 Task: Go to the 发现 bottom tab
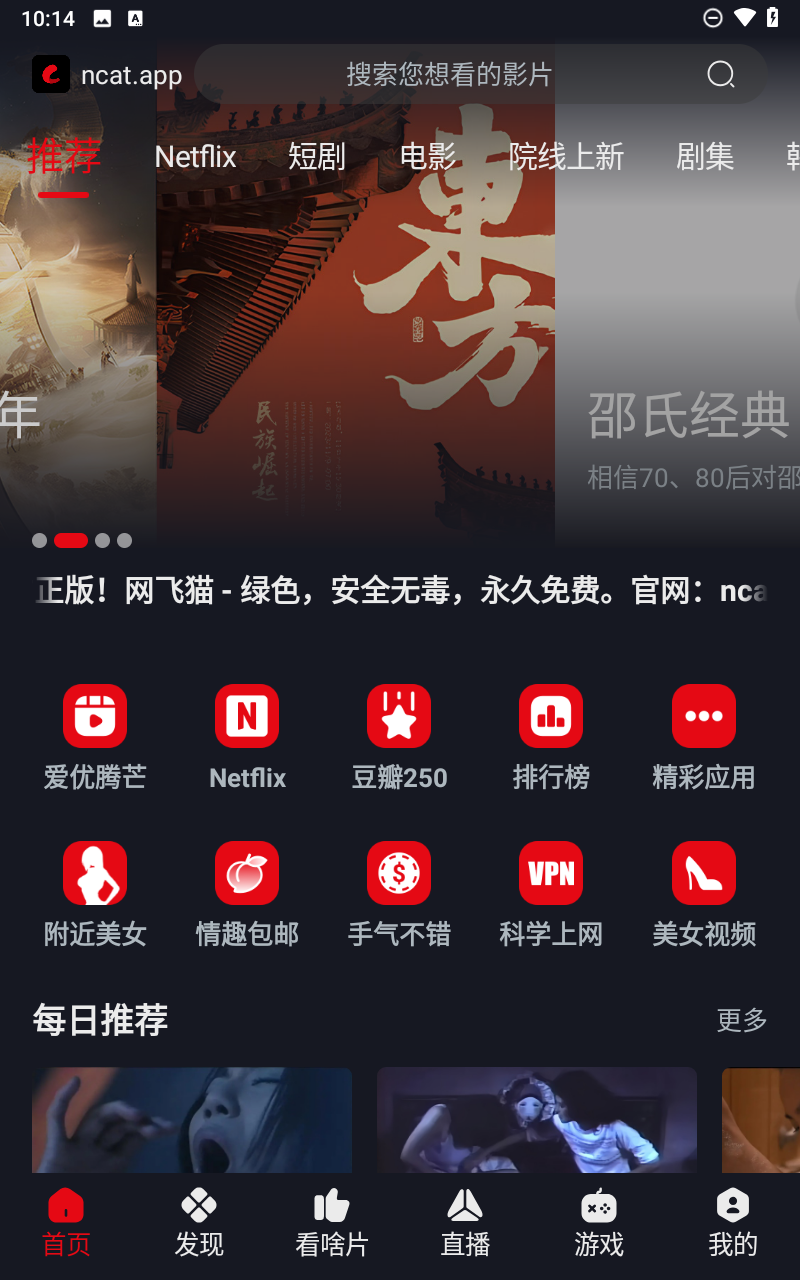pyautogui.click(x=199, y=1223)
